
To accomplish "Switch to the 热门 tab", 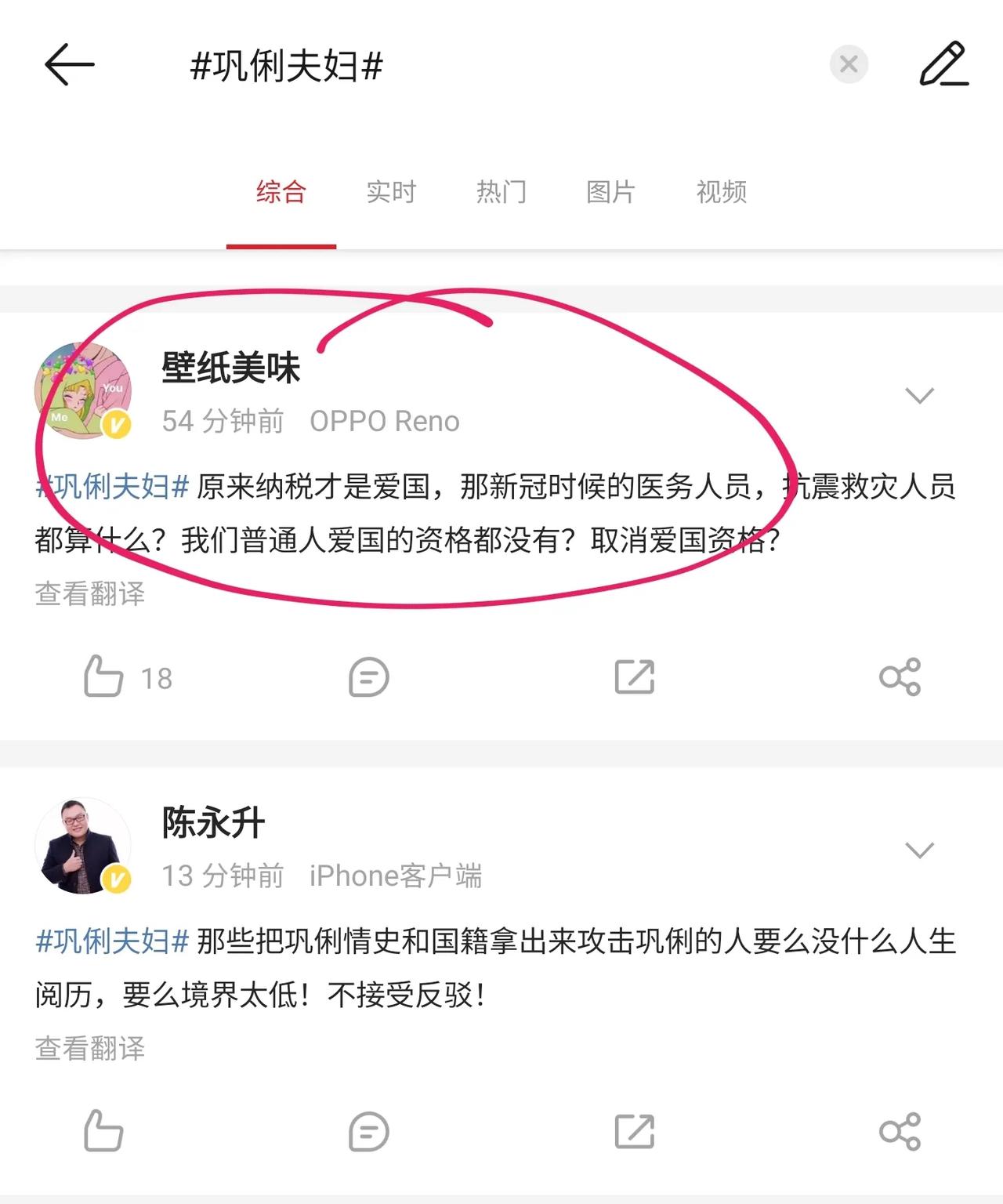I will coord(501,192).
